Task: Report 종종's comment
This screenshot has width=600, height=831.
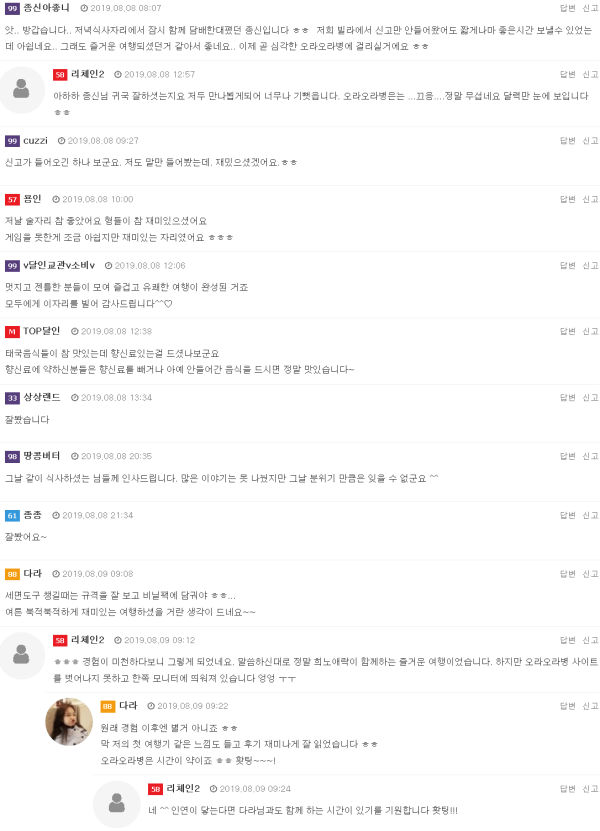Action: pyautogui.click(x=590, y=515)
